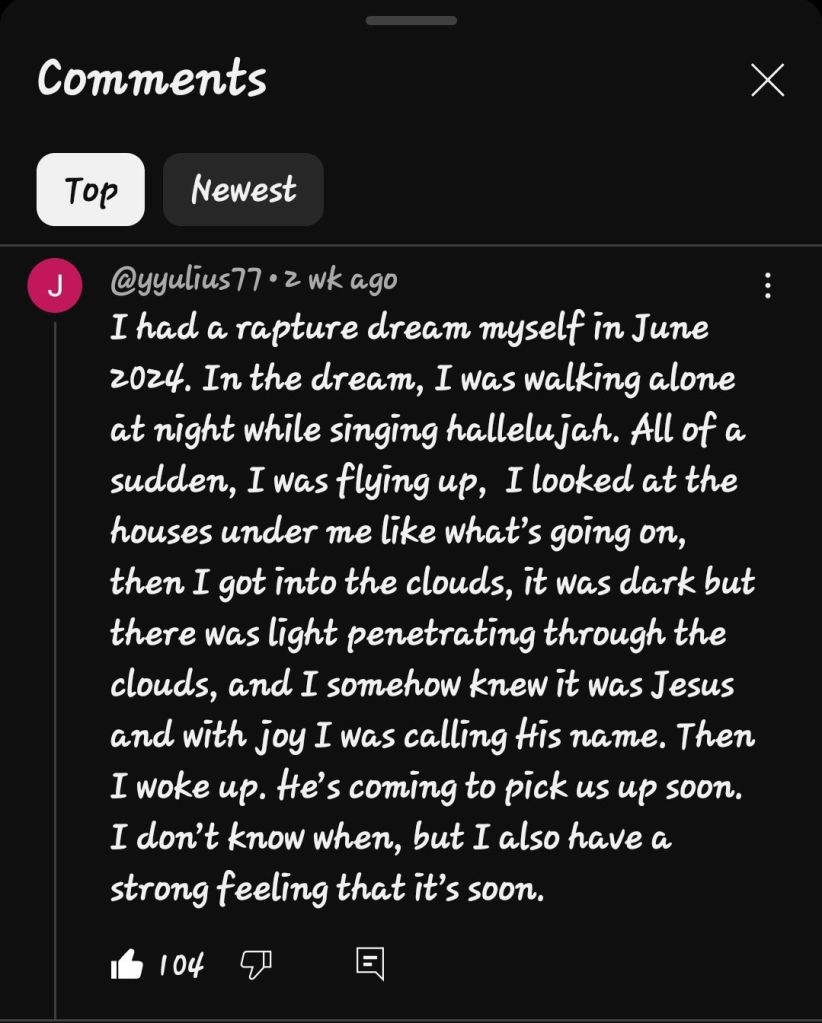Image resolution: width=822 pixels, height=1023 pixels.
Task: Open the @yyulius77 username link
Action: click(186, 280)
